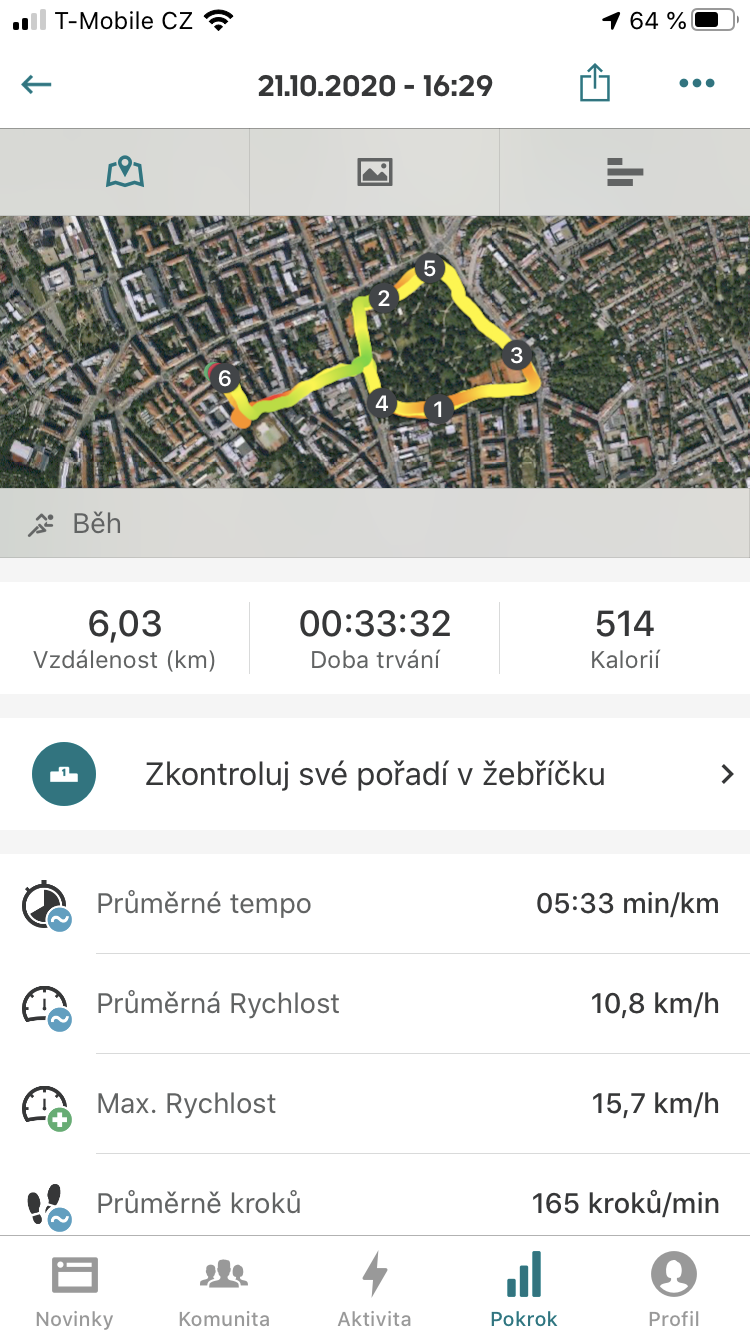Open the Novinky tab
750x1334 pixels.
click(x=74, y=1290)
